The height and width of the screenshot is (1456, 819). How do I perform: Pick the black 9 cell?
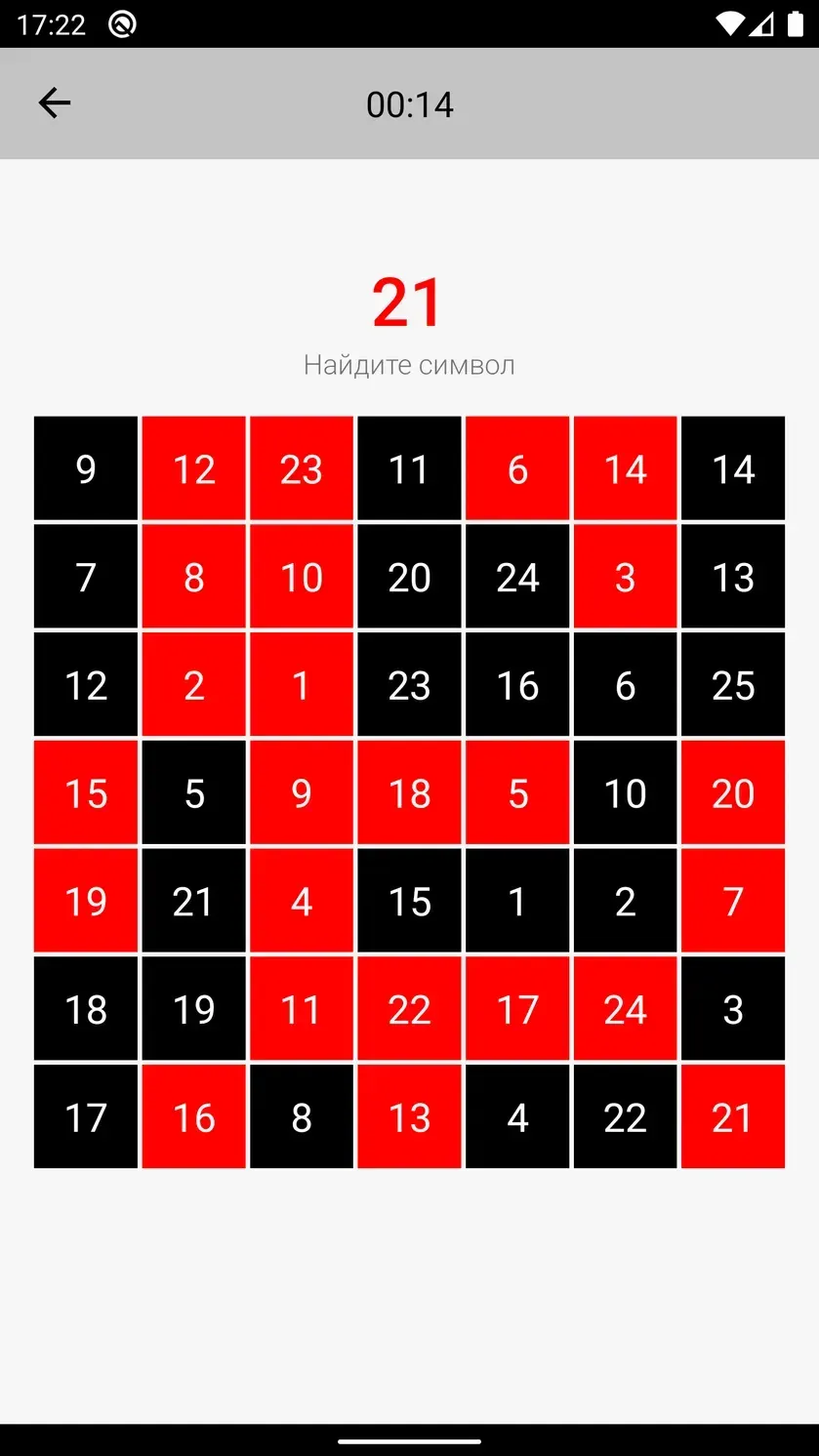pyautogui.click(x=86, y=468)
